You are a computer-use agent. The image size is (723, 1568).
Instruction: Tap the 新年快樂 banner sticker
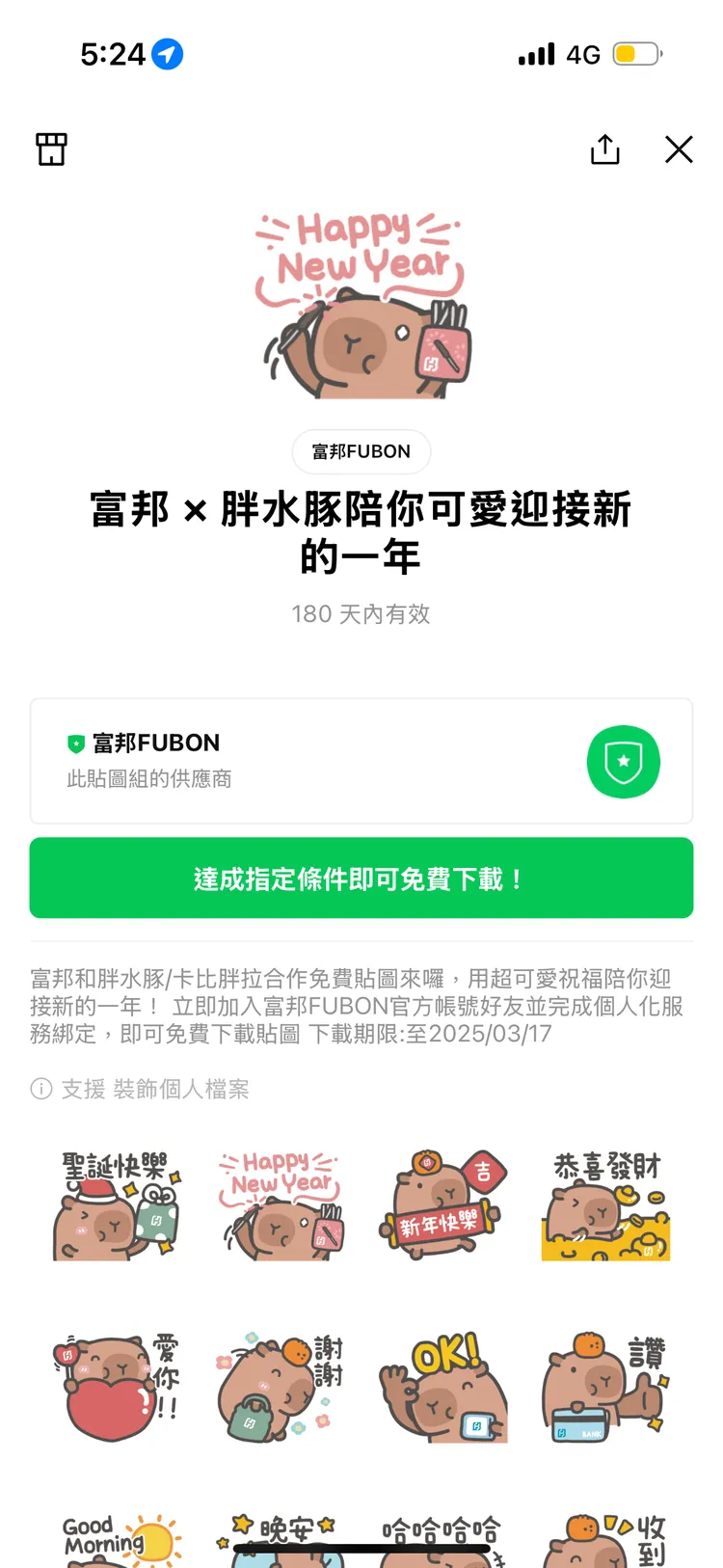coord(442,1203)
